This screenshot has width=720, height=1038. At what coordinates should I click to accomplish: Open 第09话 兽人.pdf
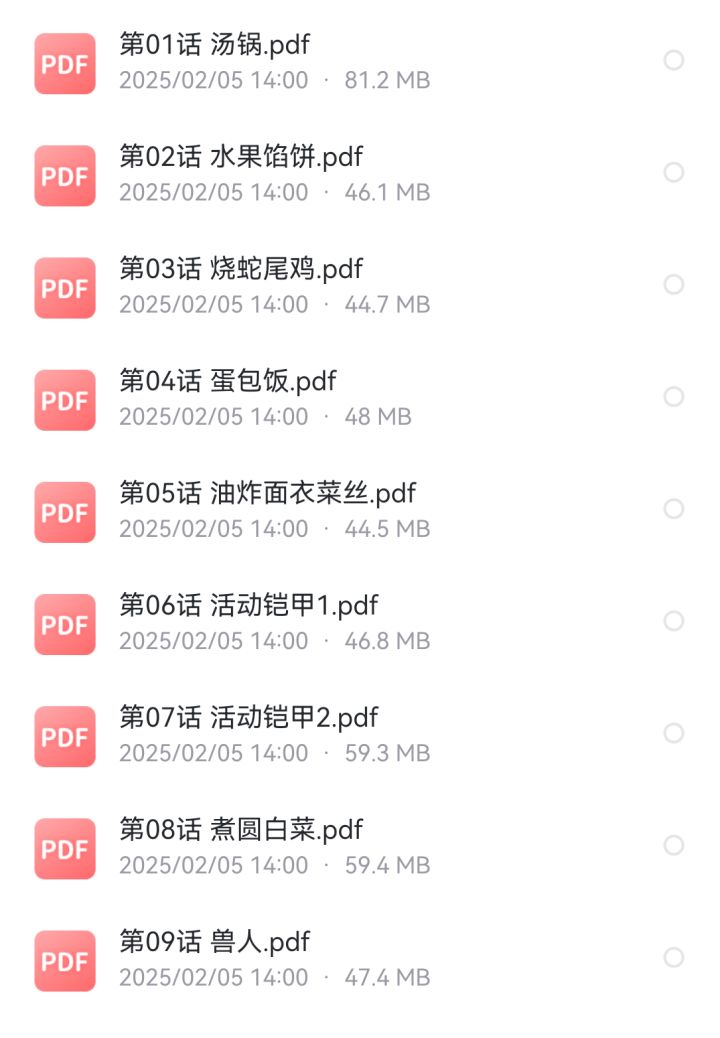214,941
